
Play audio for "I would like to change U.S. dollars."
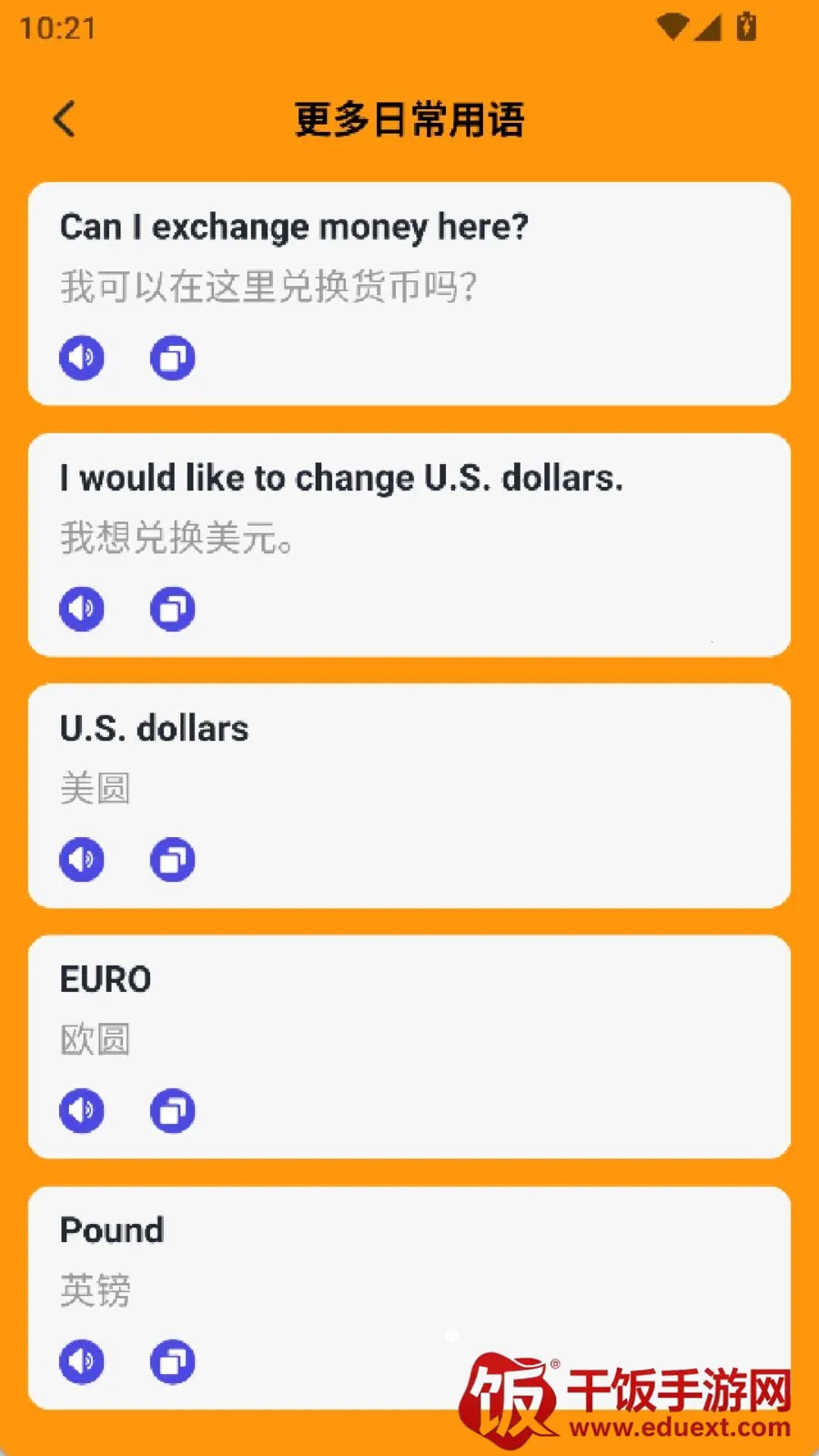pyautogui.click(x=82, y=609)
